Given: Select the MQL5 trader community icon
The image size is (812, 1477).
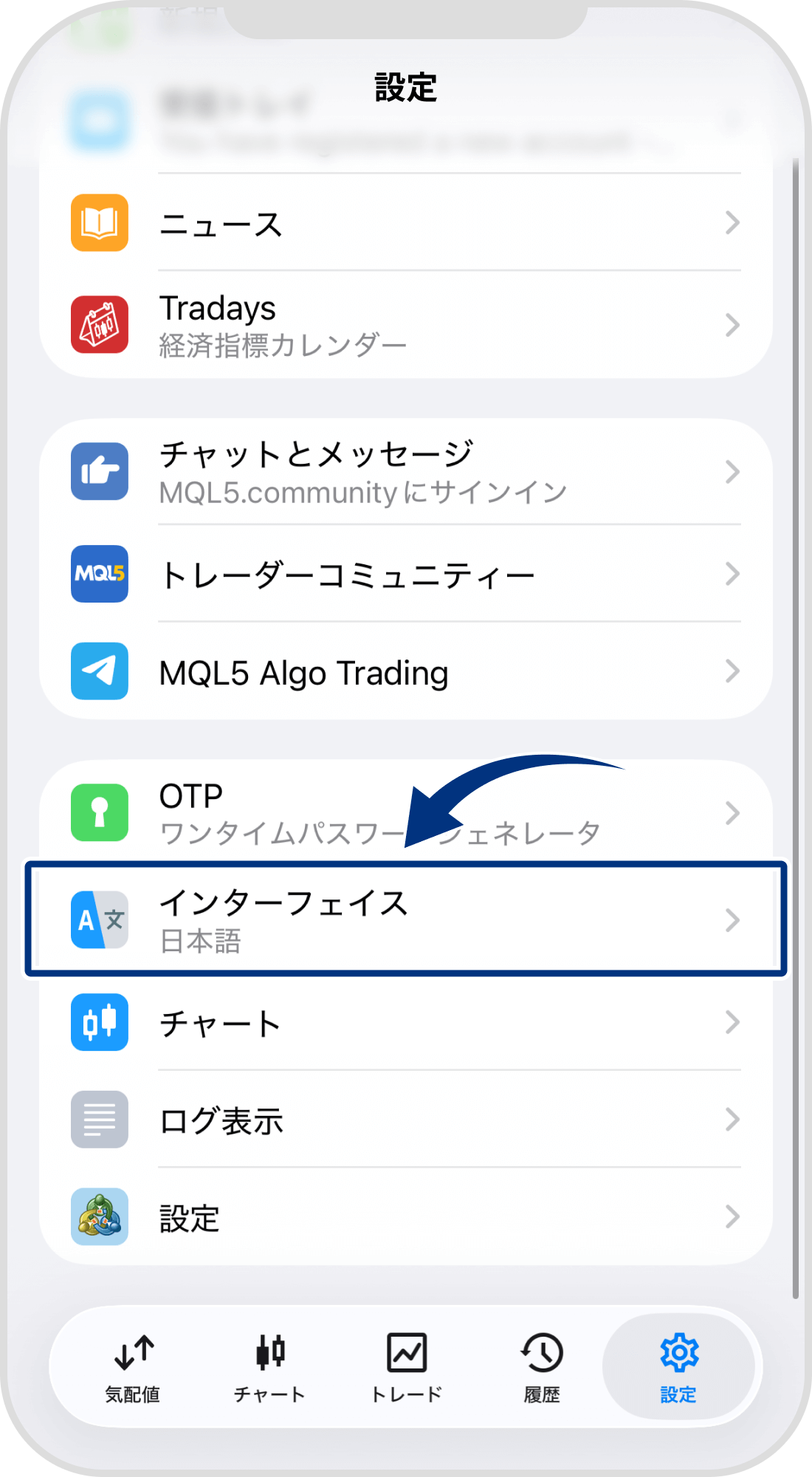Looking at the screenshot, I should pyautogui.click(x=99, y=574).
